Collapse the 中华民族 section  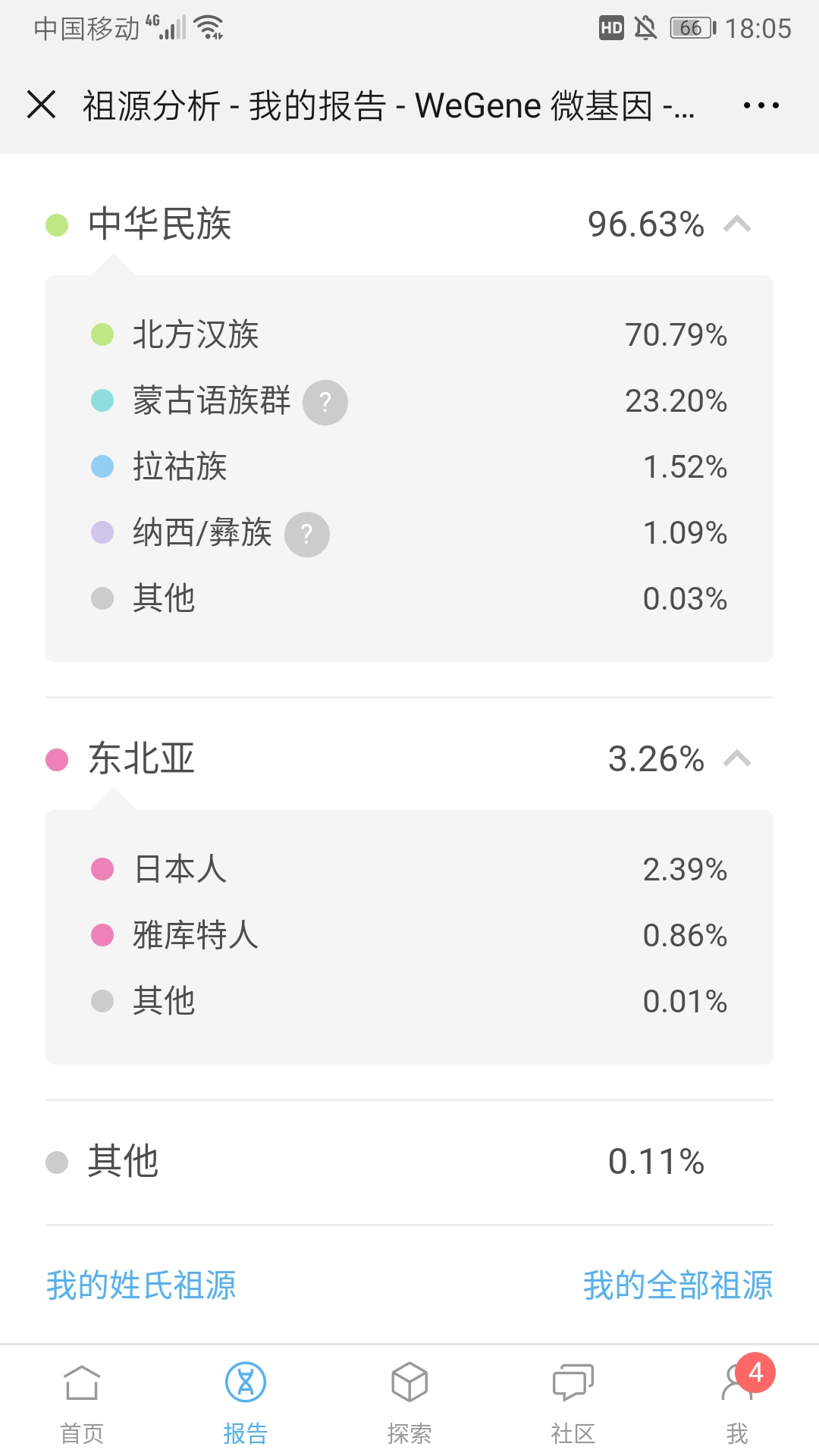coord(737,224)
